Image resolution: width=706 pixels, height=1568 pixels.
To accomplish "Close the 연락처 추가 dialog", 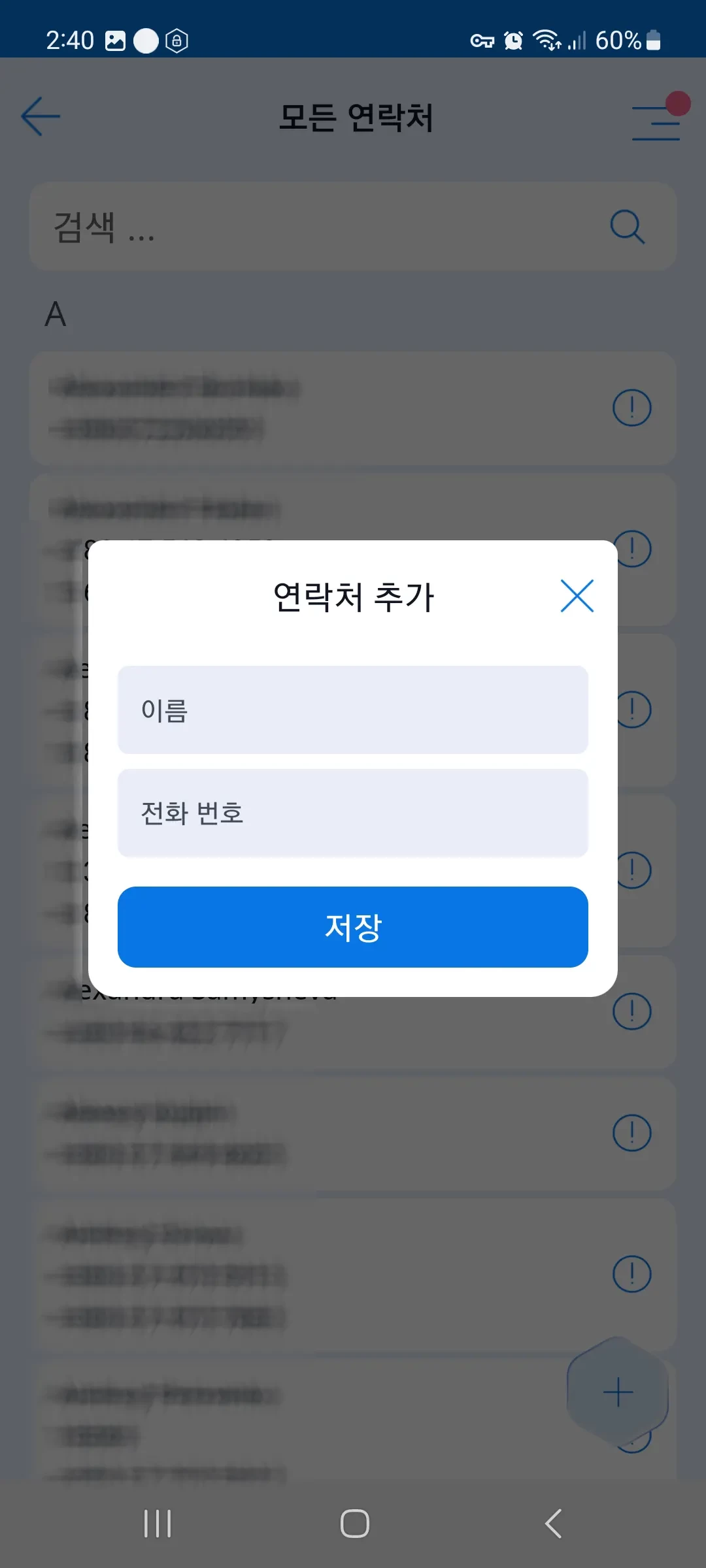I will 577,596.
